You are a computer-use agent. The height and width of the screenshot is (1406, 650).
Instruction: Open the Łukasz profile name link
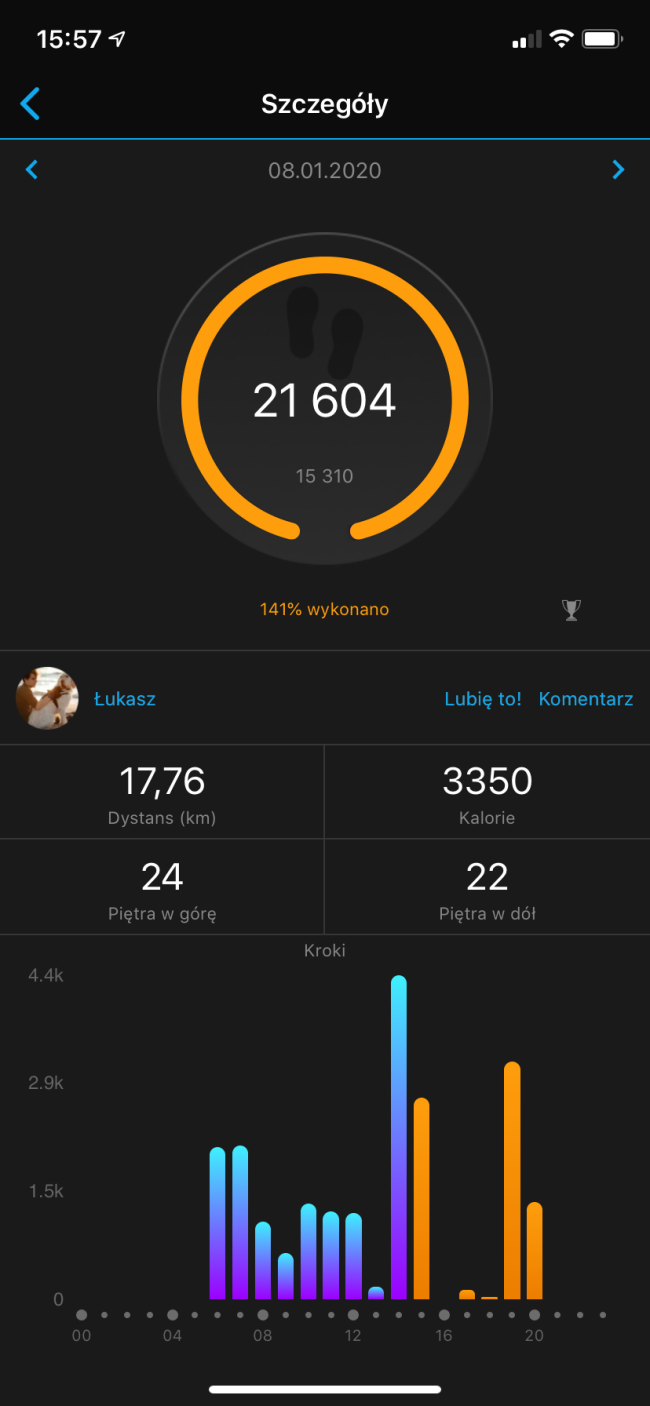125,699
